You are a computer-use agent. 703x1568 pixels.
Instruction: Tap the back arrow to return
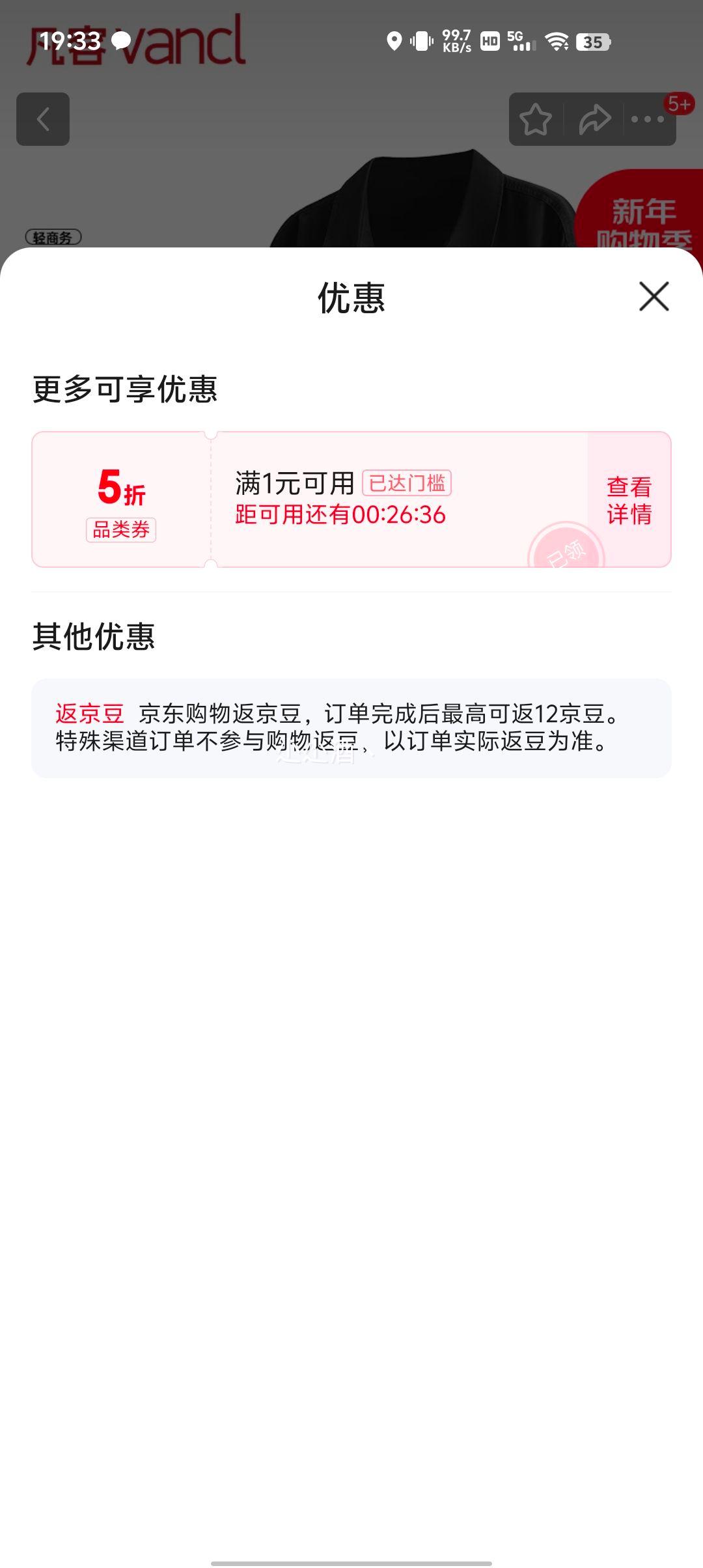tap(43, 119)
